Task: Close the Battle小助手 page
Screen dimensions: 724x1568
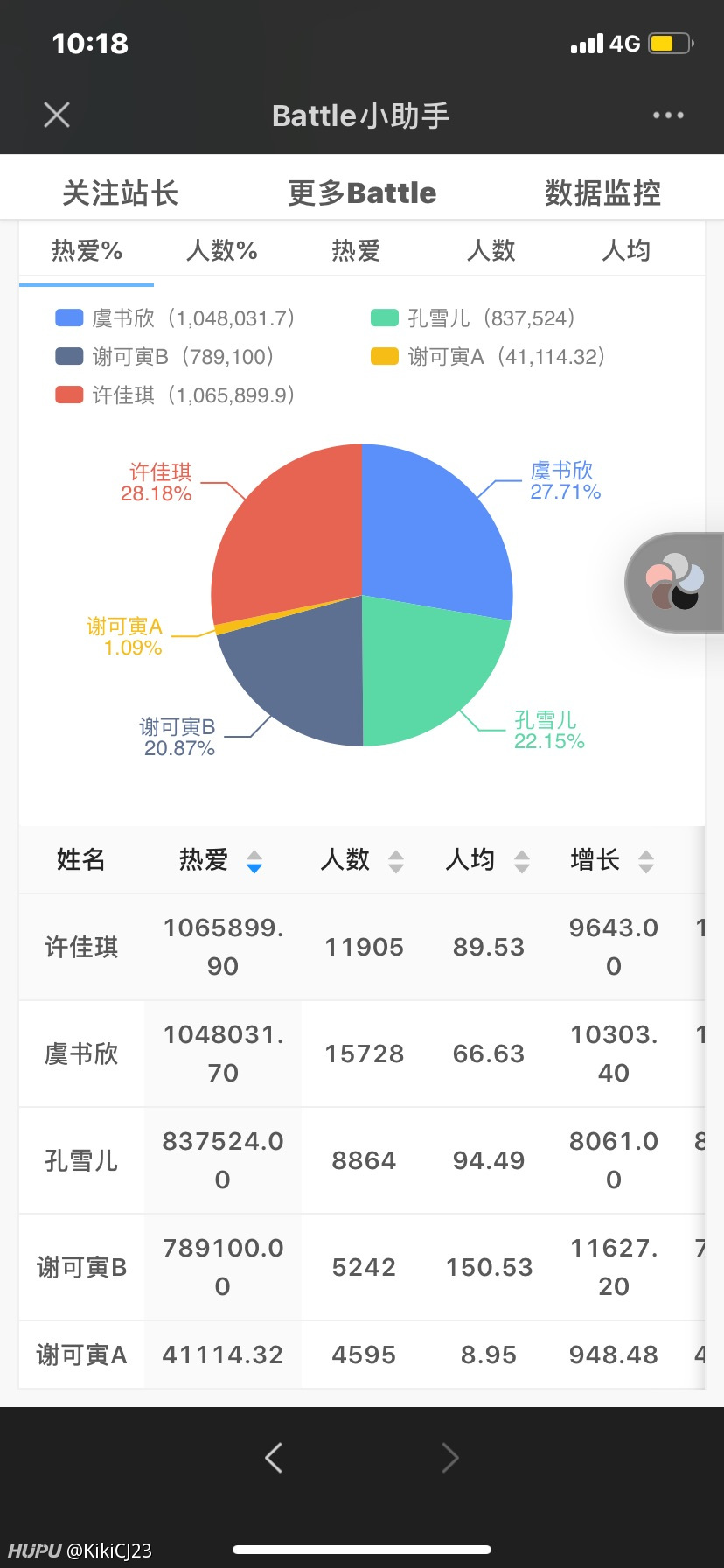Action: pos(57,115)
